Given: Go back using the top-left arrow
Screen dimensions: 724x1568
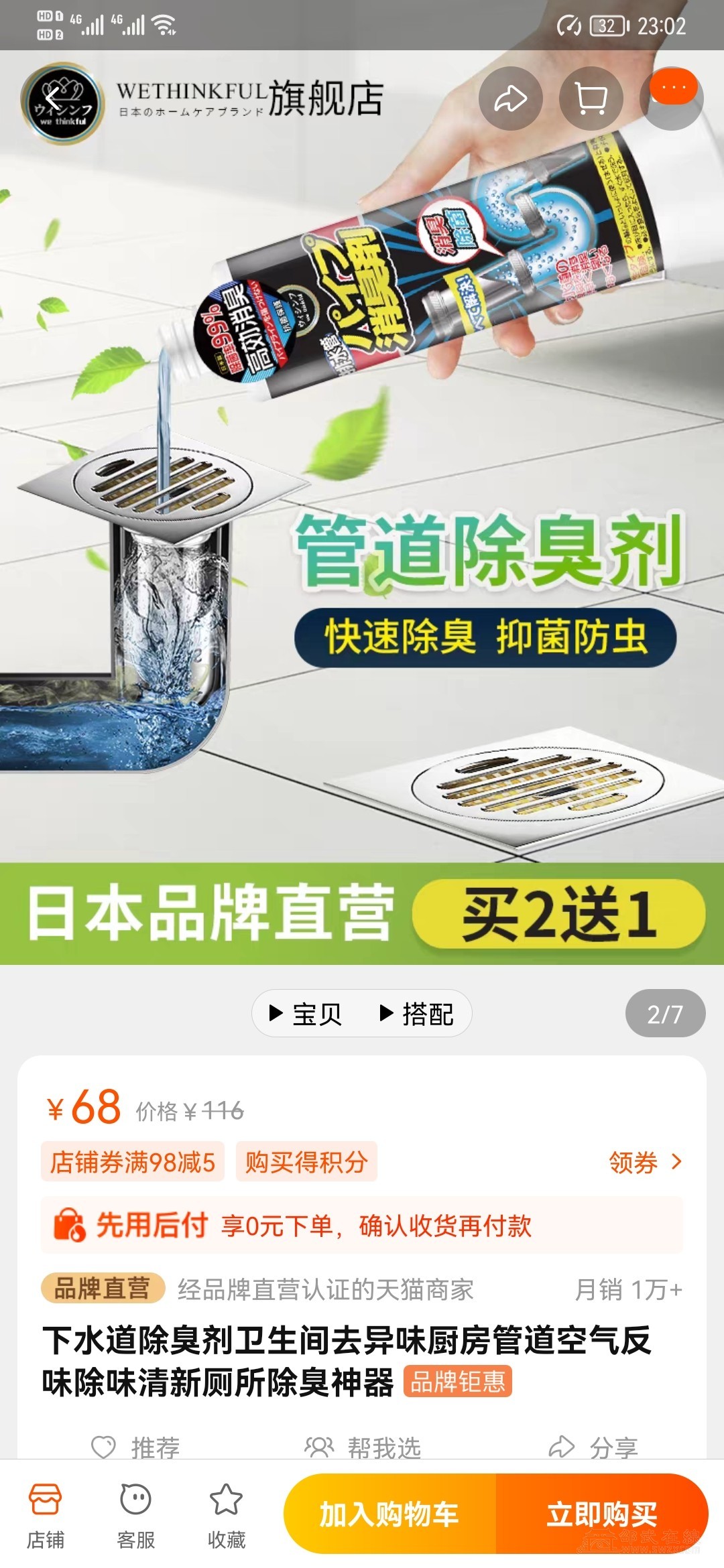Looking at the screenshot, I should click(52, 102).
